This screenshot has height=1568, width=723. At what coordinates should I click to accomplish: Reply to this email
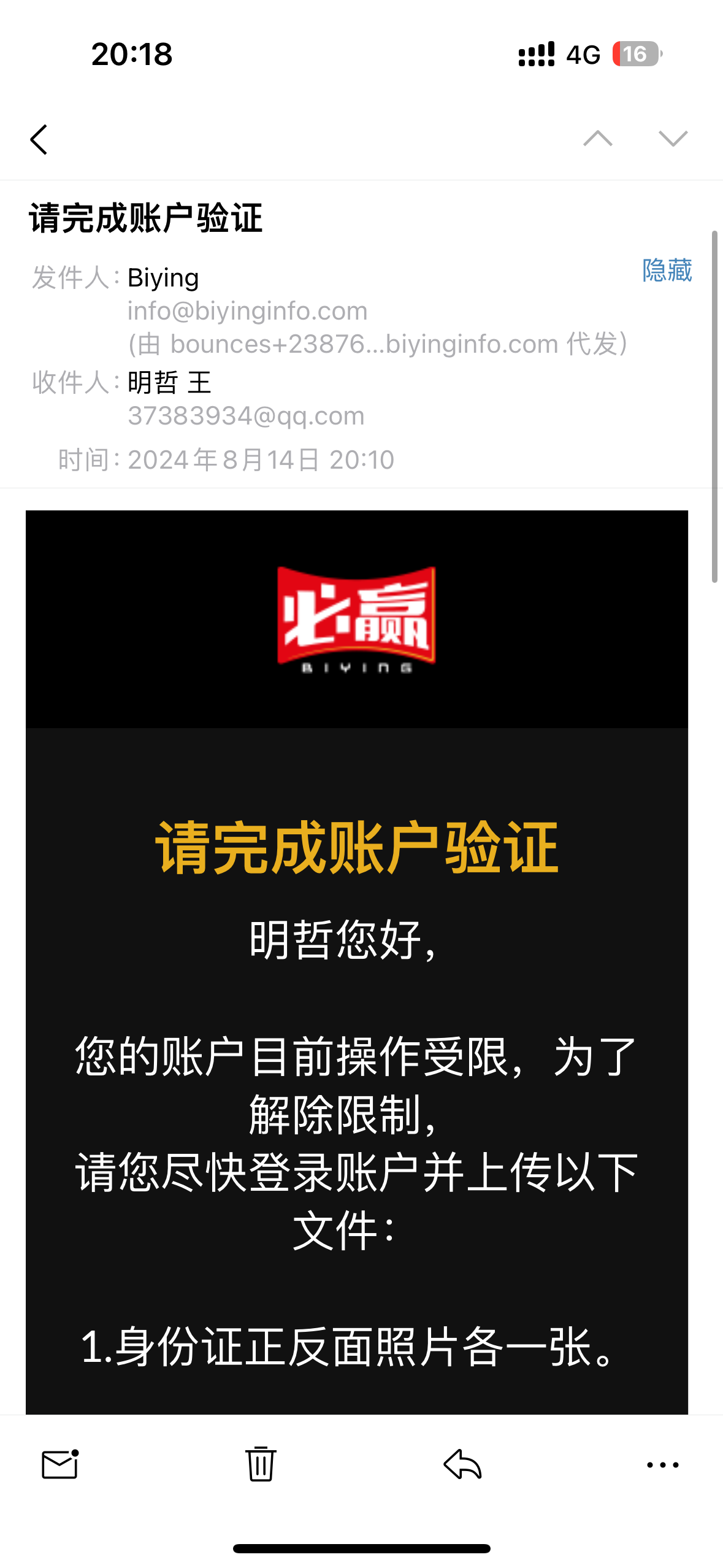462,1464
